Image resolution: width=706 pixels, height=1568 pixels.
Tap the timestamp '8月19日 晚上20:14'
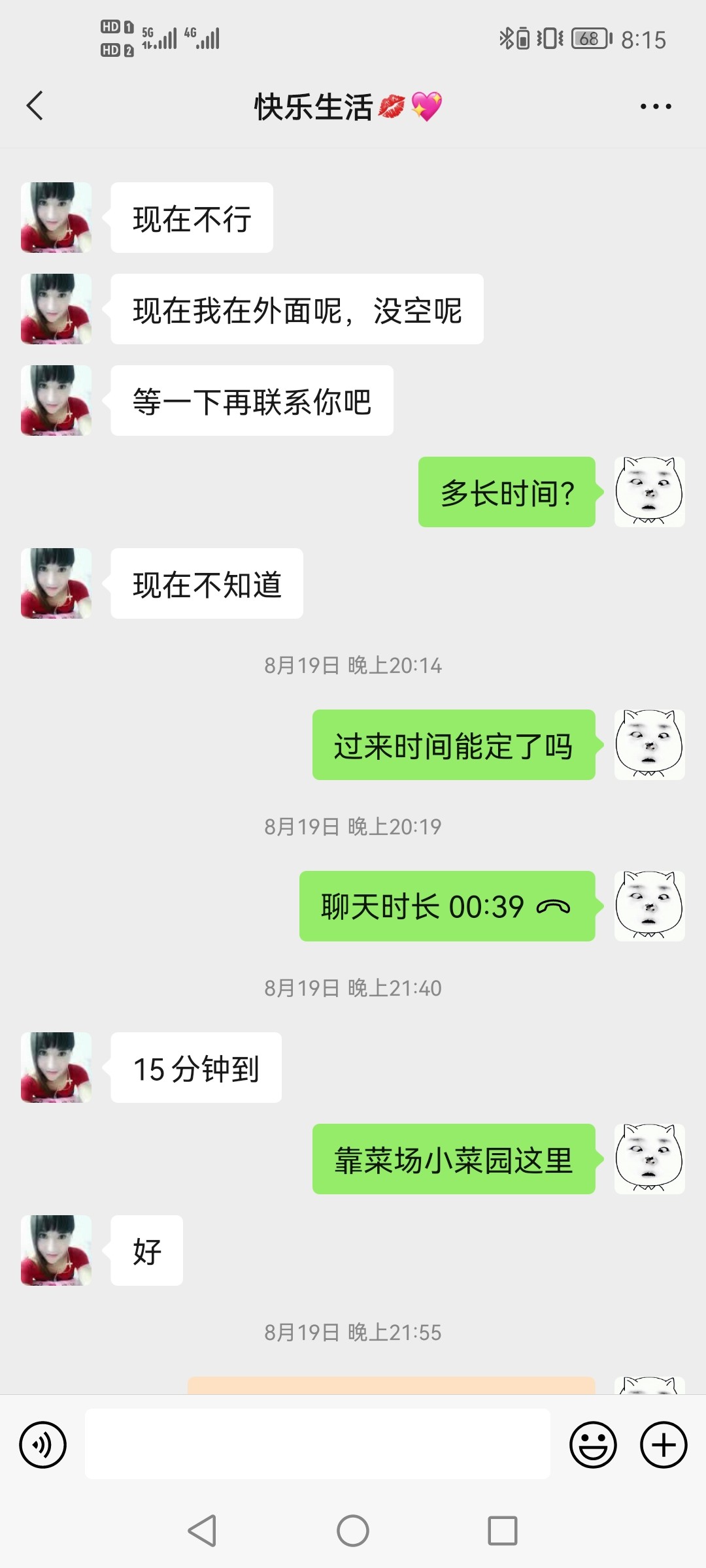click(353, 666)
